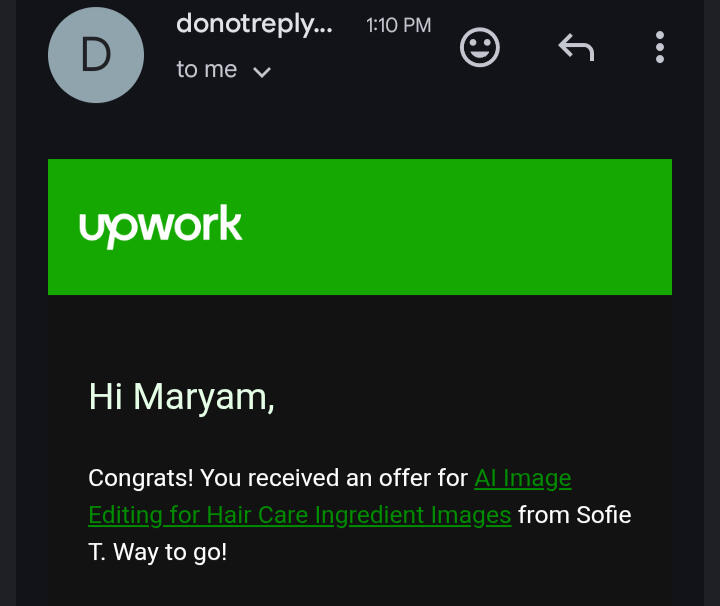Open the sender's avatar with letter D

96,54
